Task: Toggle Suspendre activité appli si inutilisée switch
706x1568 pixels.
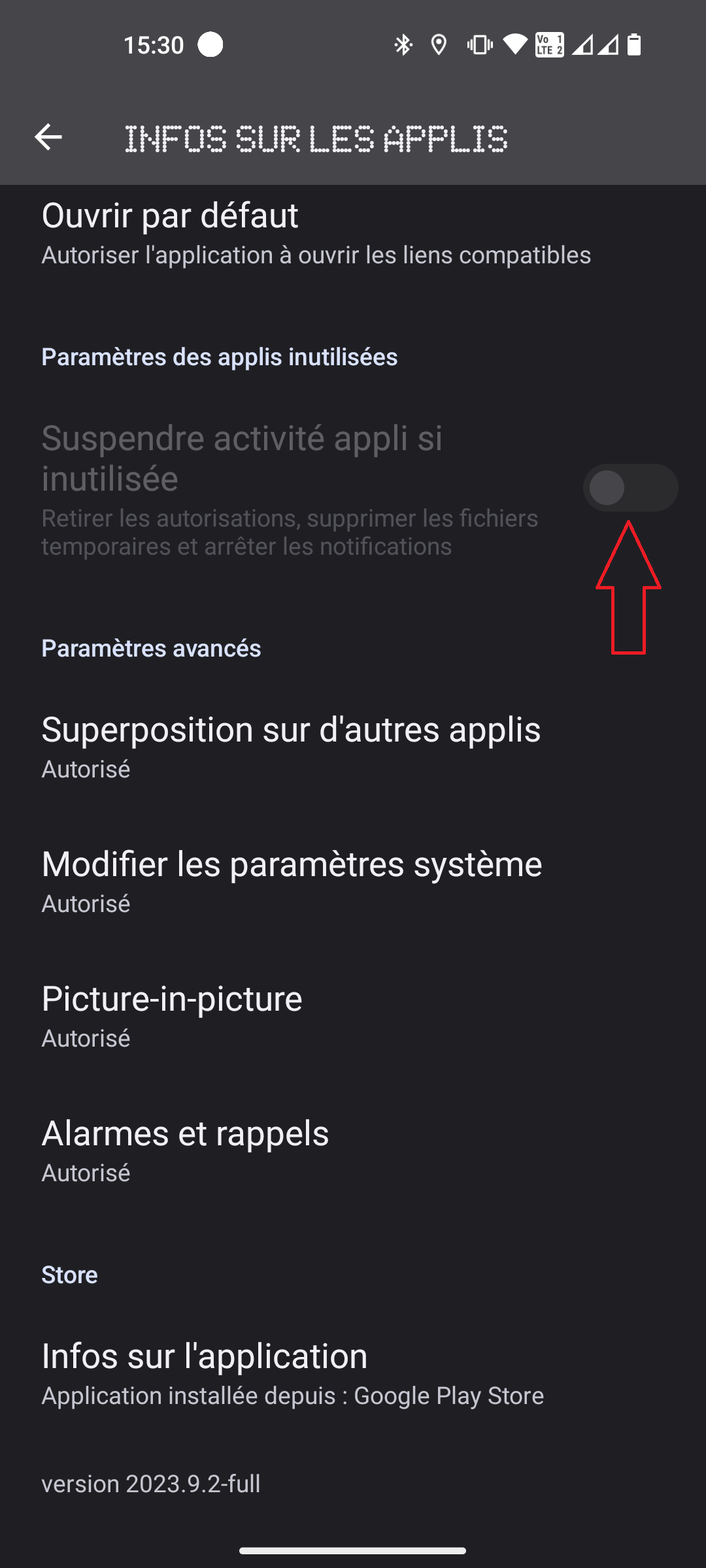Action: (x=630, y=488)
